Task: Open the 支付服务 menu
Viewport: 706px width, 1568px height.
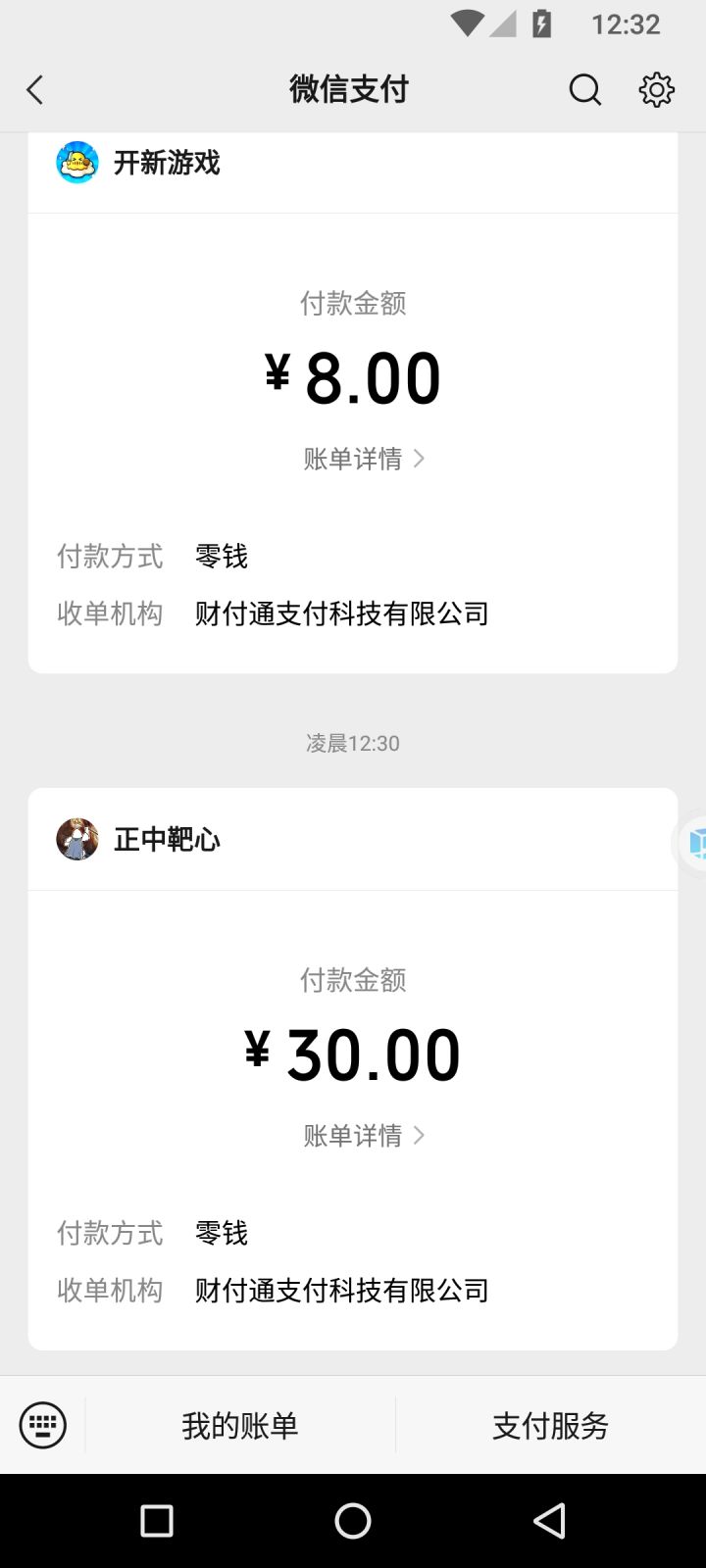Action: [550, 1425]
